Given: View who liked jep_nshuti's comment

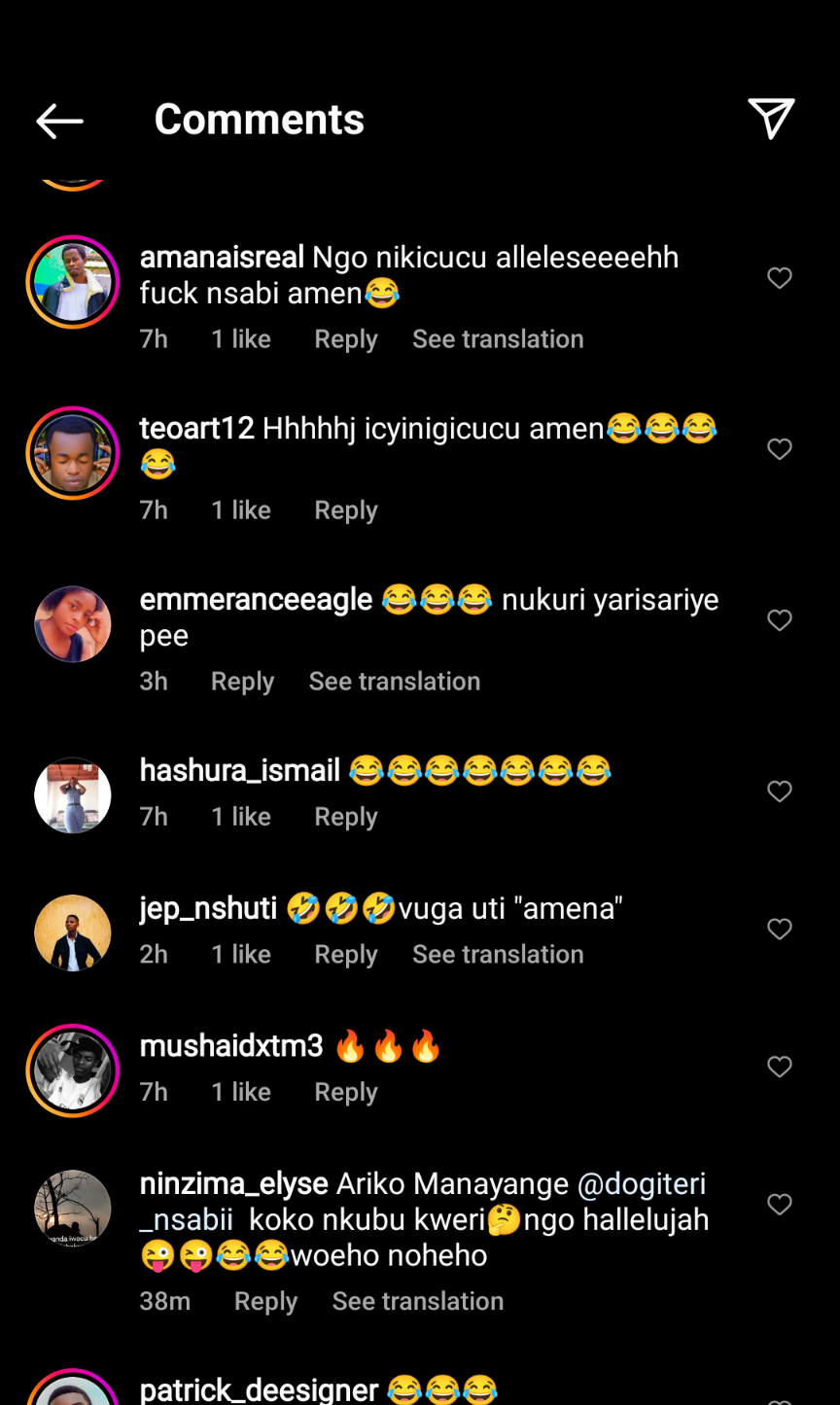Looking at the screenshot, I should click(x=241, y=955).
